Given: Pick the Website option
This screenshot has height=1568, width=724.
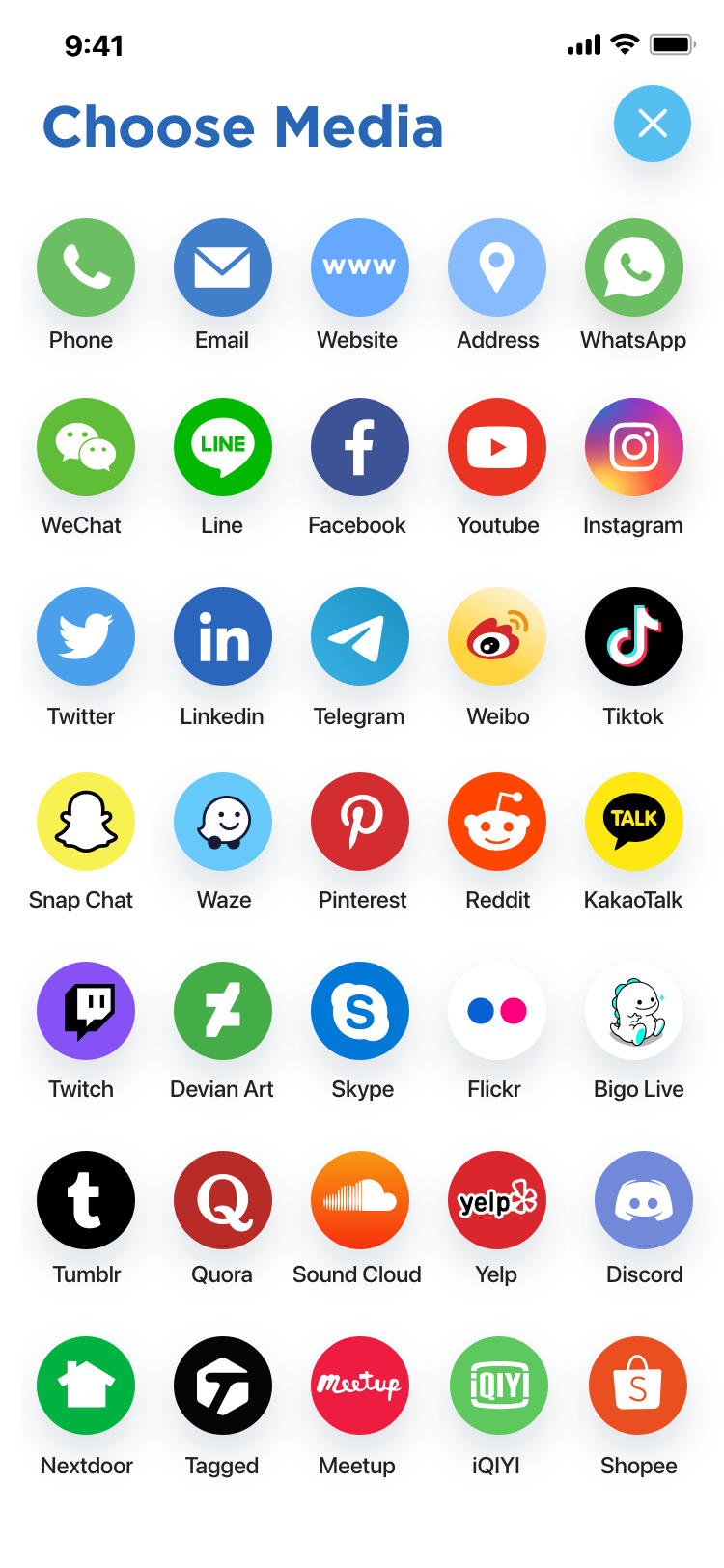Looking at the screenshot, I should click(x=360, y=267).
